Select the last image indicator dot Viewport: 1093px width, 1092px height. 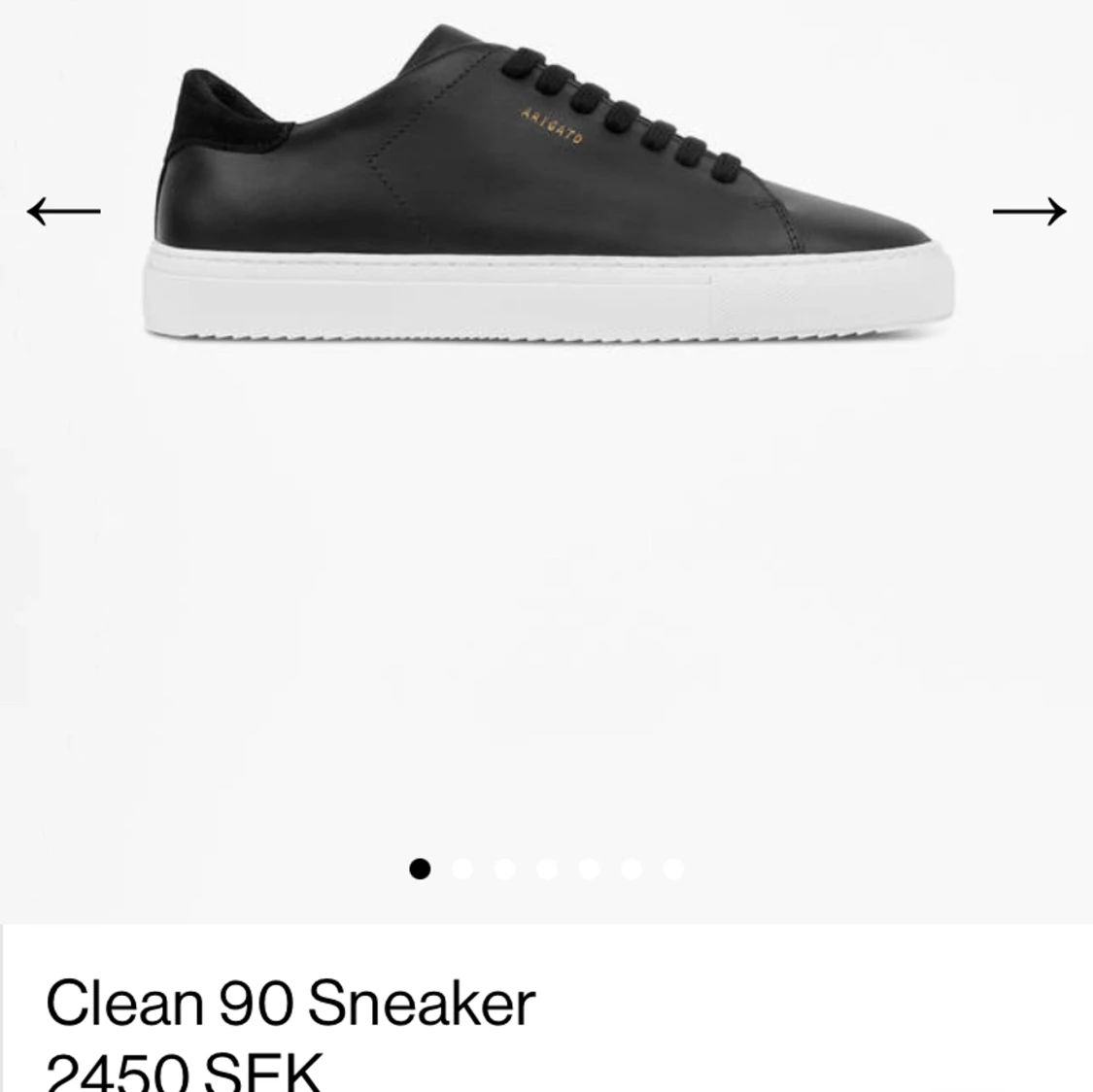673,869
